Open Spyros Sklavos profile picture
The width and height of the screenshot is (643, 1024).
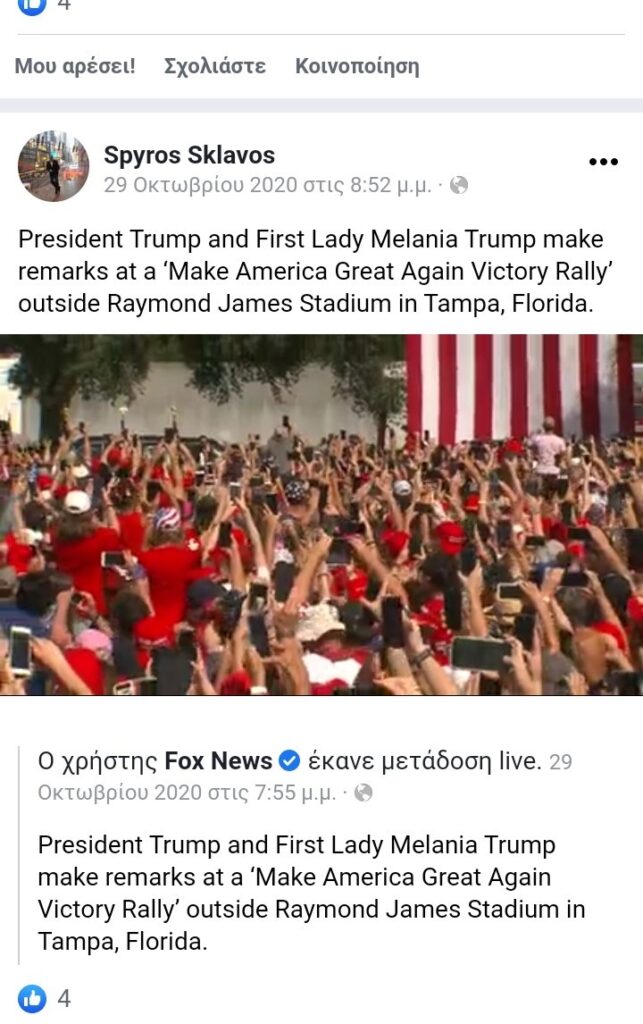54,166
